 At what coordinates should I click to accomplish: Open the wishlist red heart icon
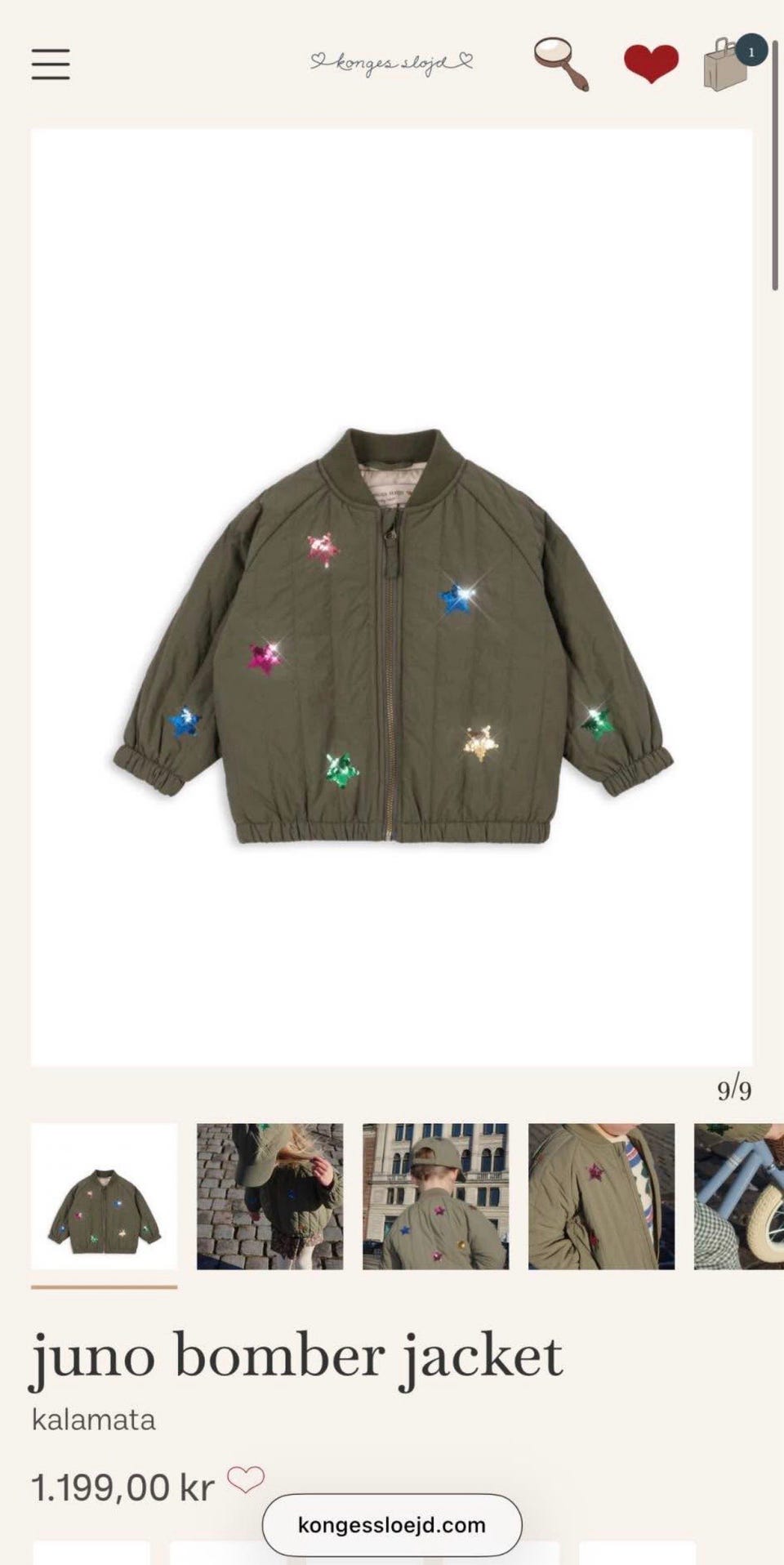click(x=651, y=64)
